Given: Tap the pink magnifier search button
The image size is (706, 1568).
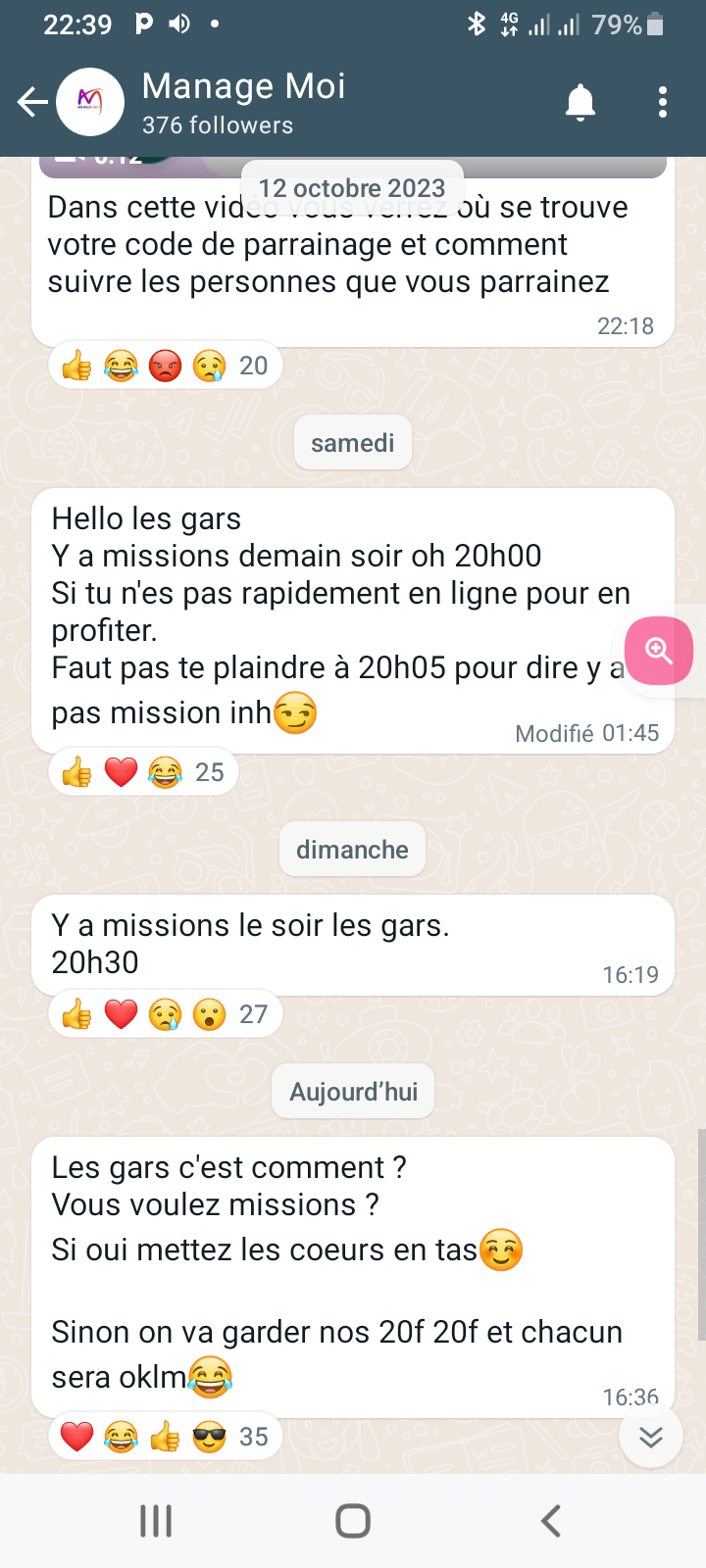Looking at the screenshot, I should tap(659, 651).
